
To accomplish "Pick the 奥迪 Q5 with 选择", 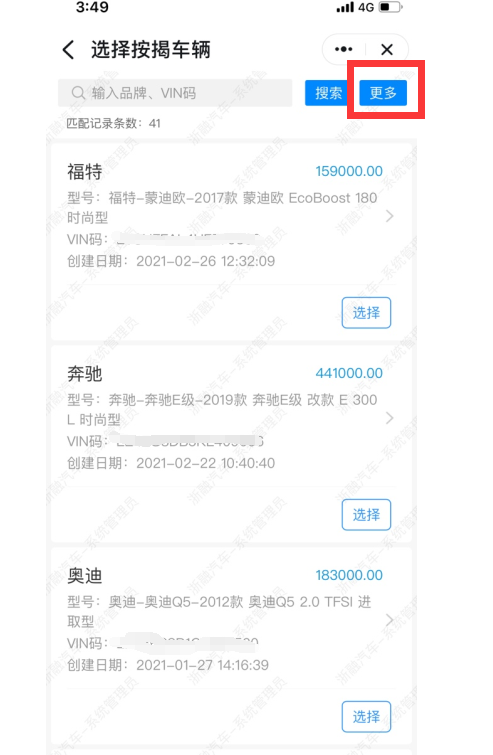I will [366, 716].
